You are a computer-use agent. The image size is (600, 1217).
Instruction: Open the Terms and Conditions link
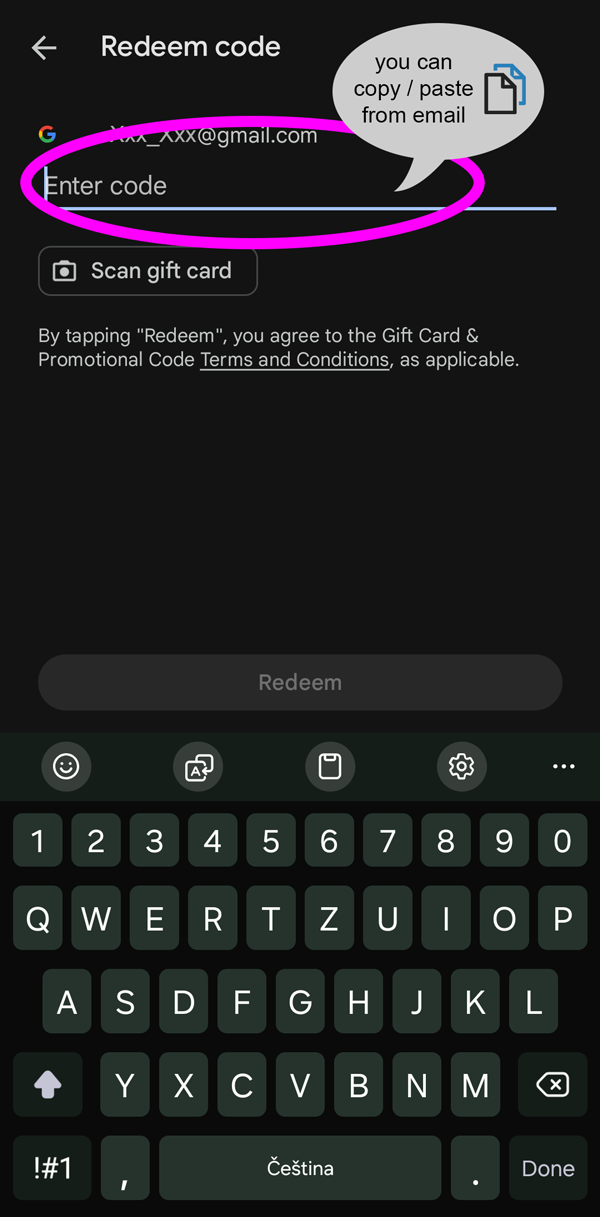[x=294, y=360]
